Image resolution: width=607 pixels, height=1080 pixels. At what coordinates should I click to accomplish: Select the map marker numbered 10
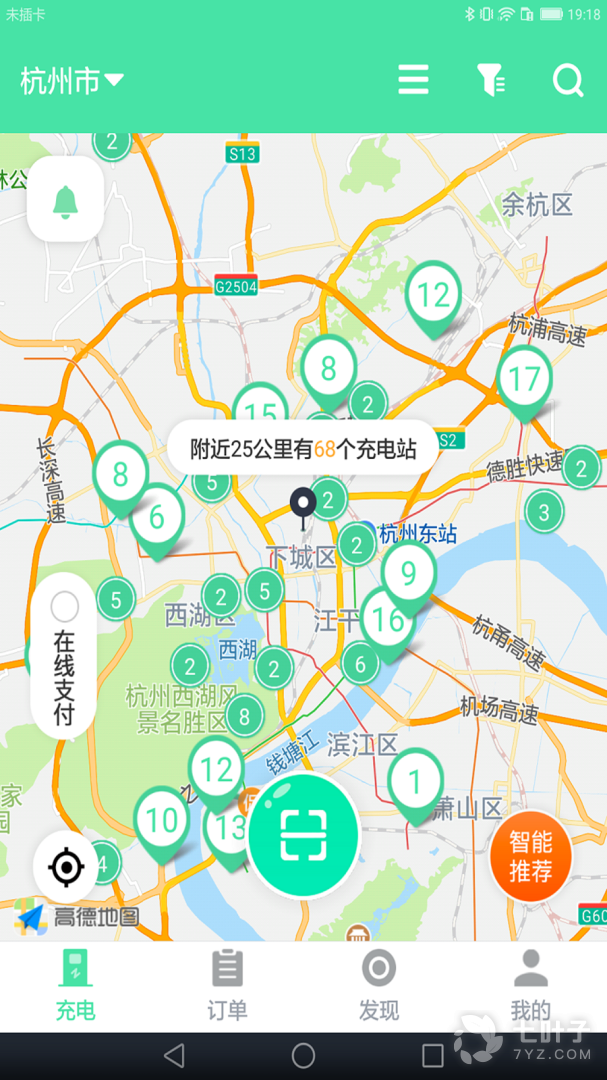161,822
